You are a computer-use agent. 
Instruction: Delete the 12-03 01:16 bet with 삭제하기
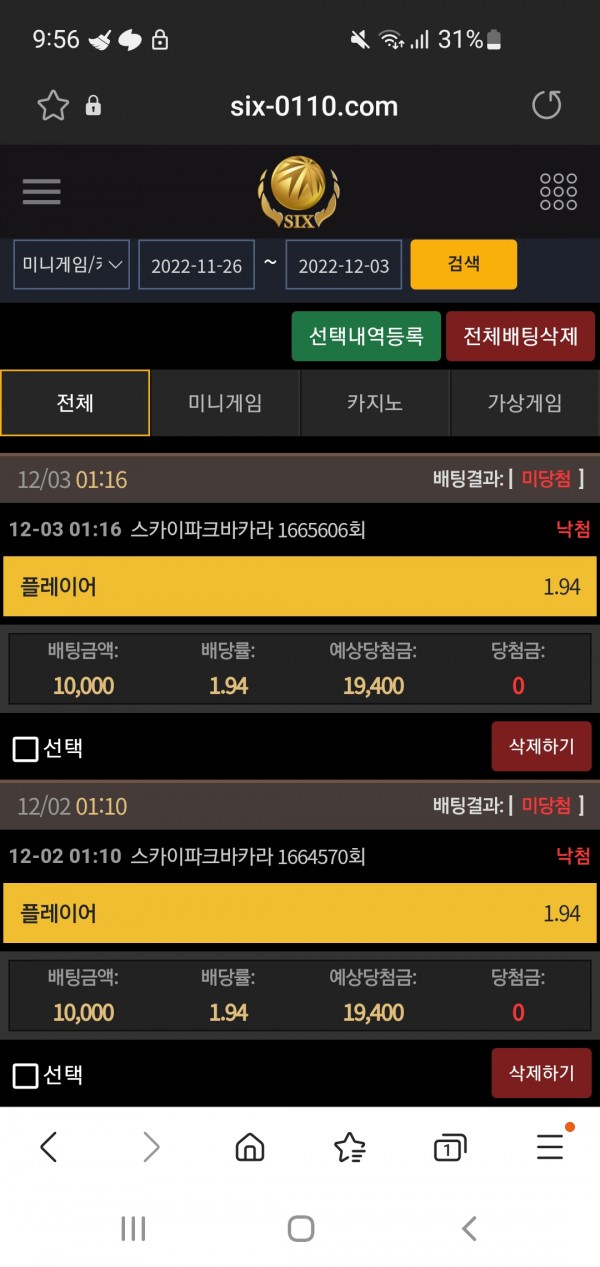(541, 746)
